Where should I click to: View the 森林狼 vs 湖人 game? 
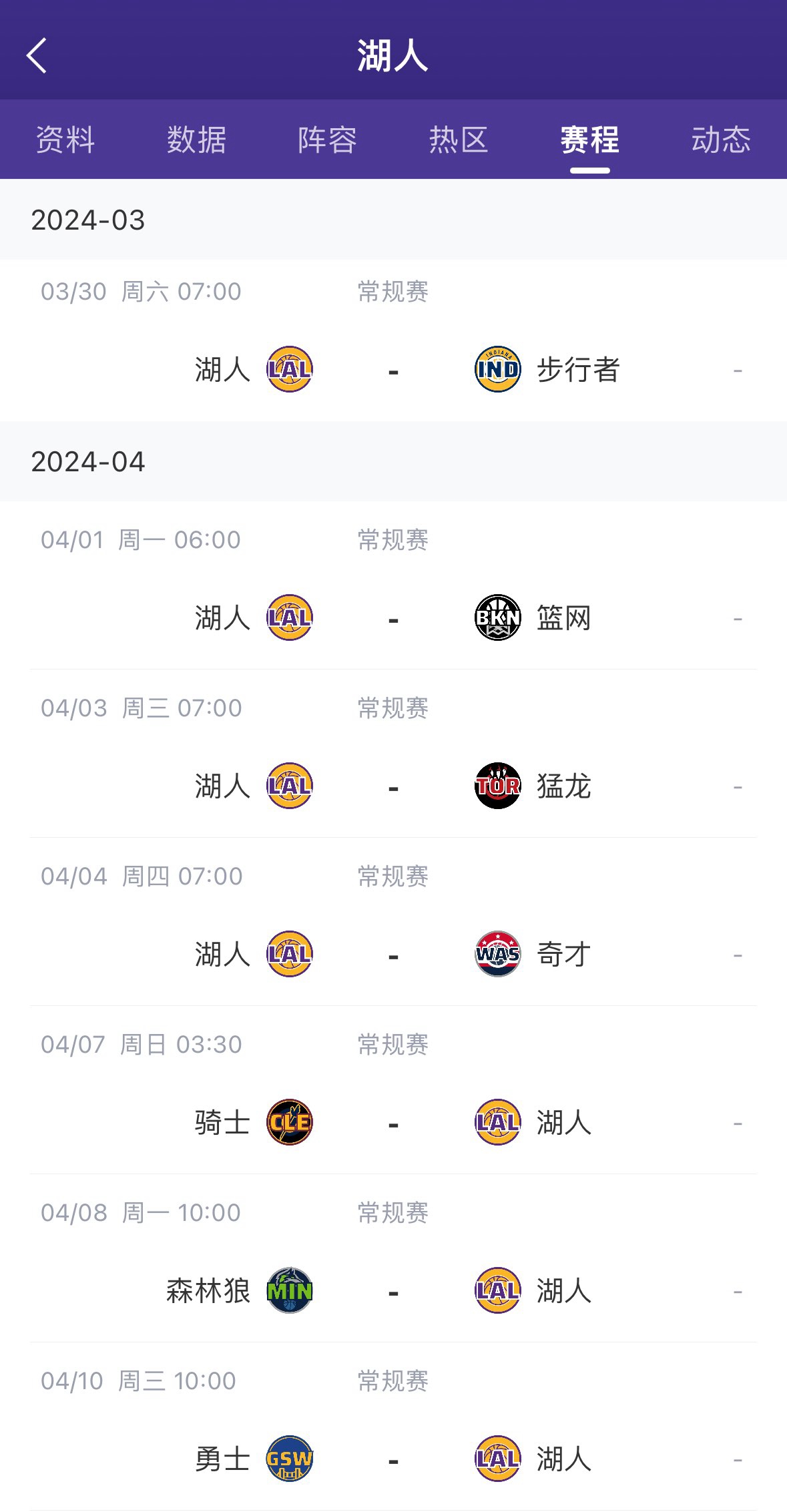pyautogui.click(x=393, y=1258)
